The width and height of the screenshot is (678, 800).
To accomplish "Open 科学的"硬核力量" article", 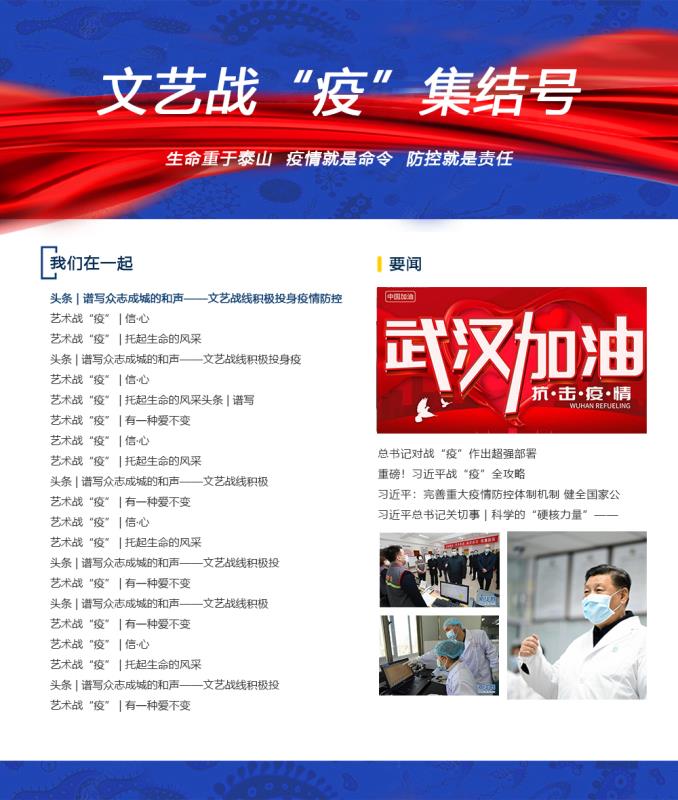I will 498,515.
